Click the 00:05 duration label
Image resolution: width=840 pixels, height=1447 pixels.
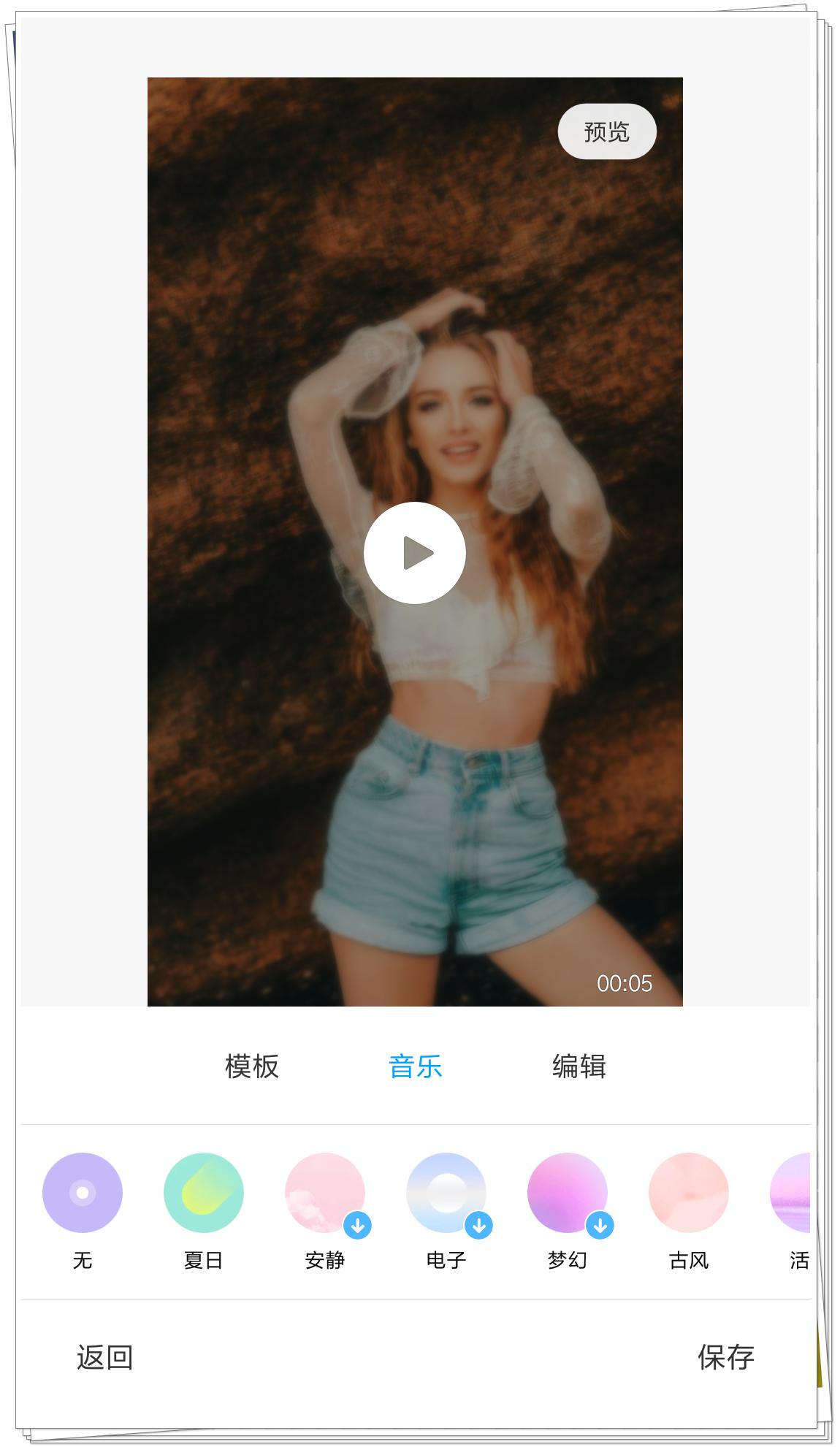point(625,984)
